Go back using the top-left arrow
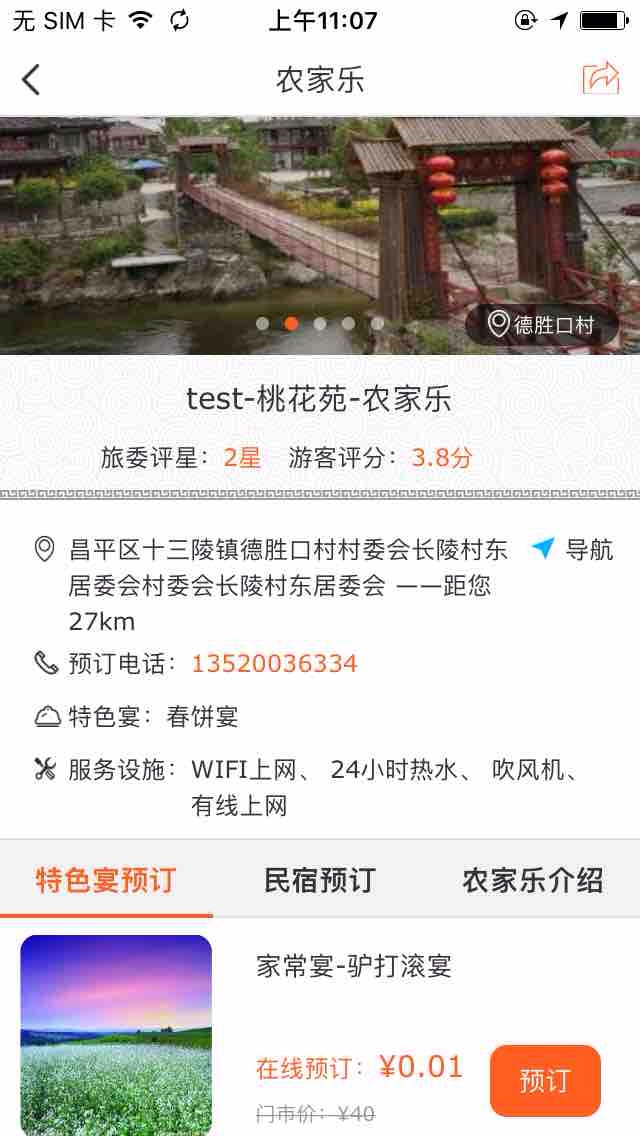640x1136 pixels. [x=32, y=80]
